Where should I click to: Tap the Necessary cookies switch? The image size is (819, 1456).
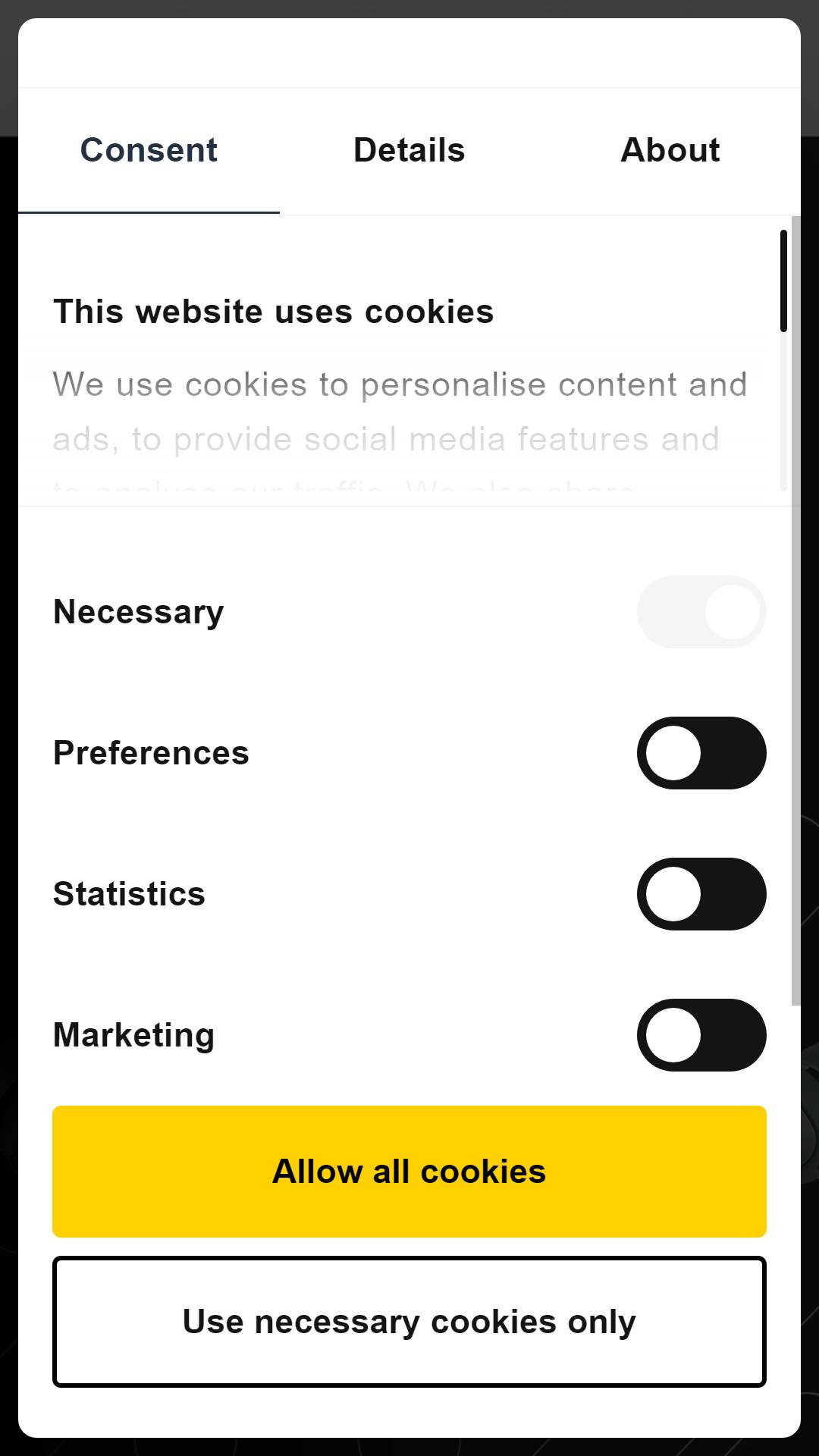701,612
